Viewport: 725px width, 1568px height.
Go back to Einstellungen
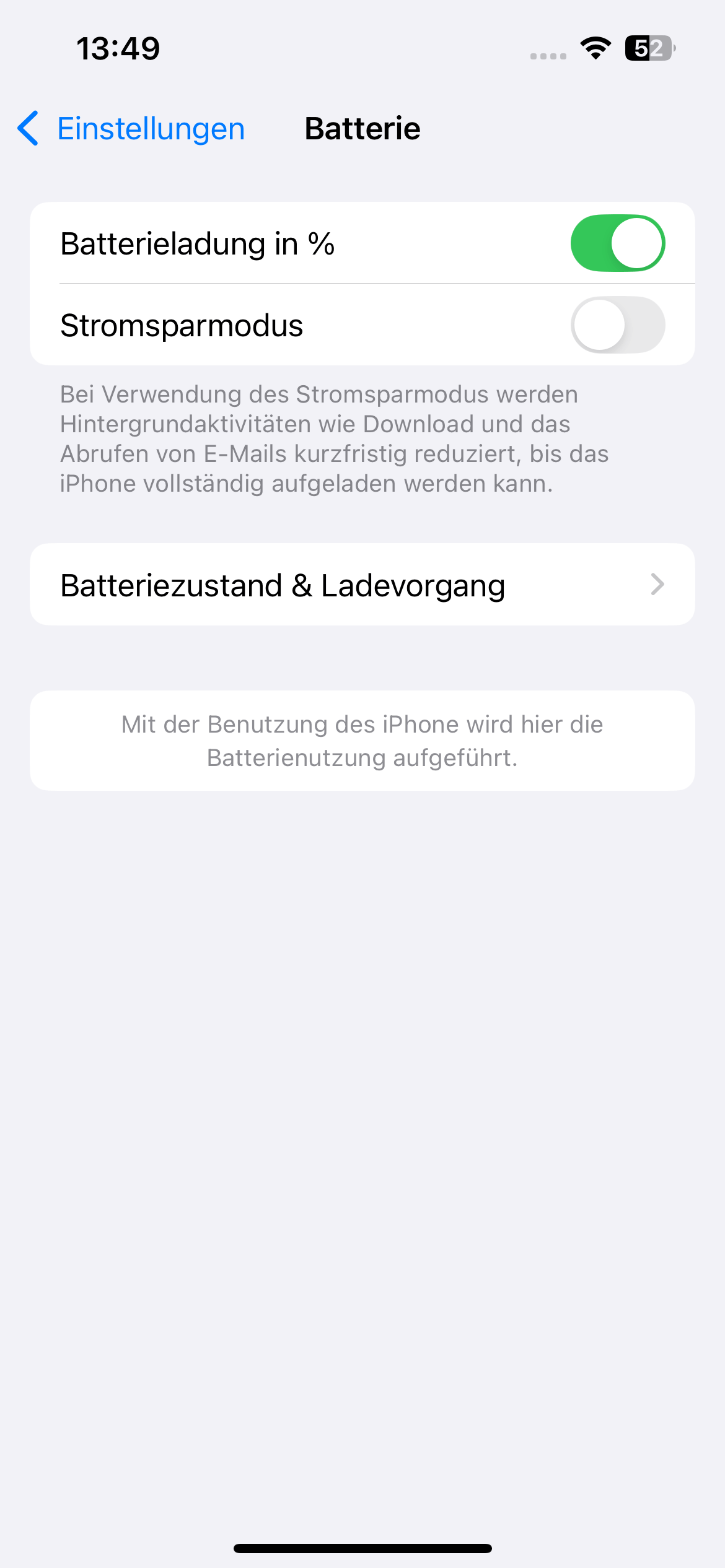pos(131,129)
